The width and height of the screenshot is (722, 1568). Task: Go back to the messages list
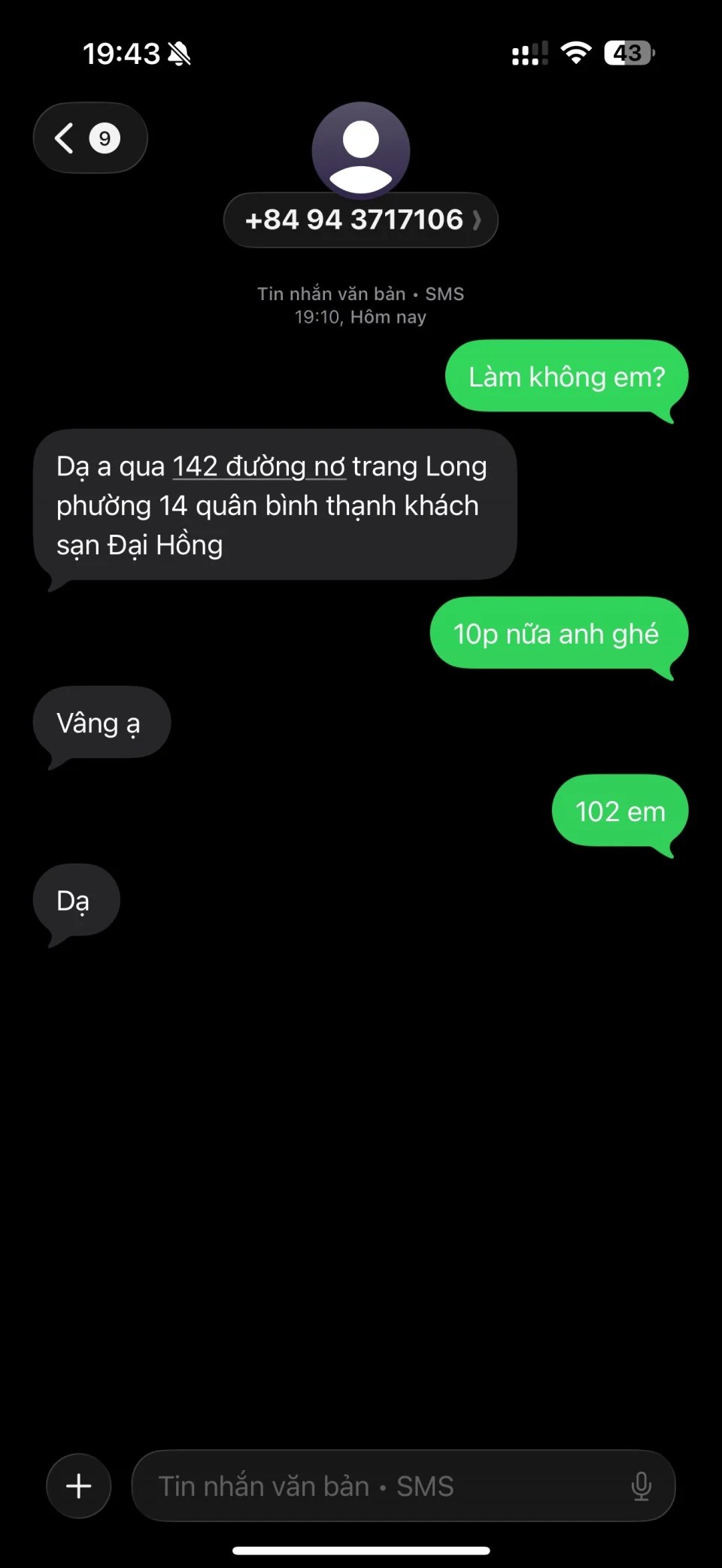[x=89, y=138]
